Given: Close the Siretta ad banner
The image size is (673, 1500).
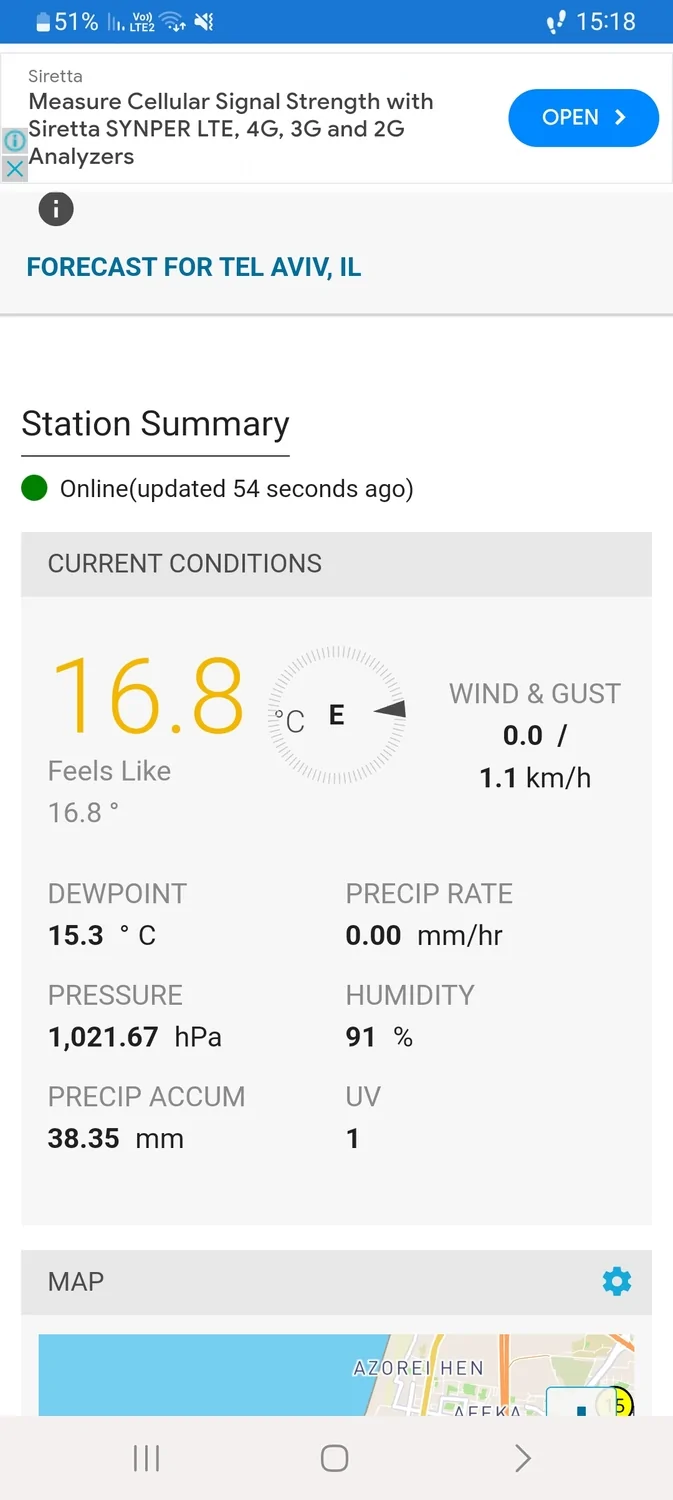Looking at the screenshot, I should 14,168.
